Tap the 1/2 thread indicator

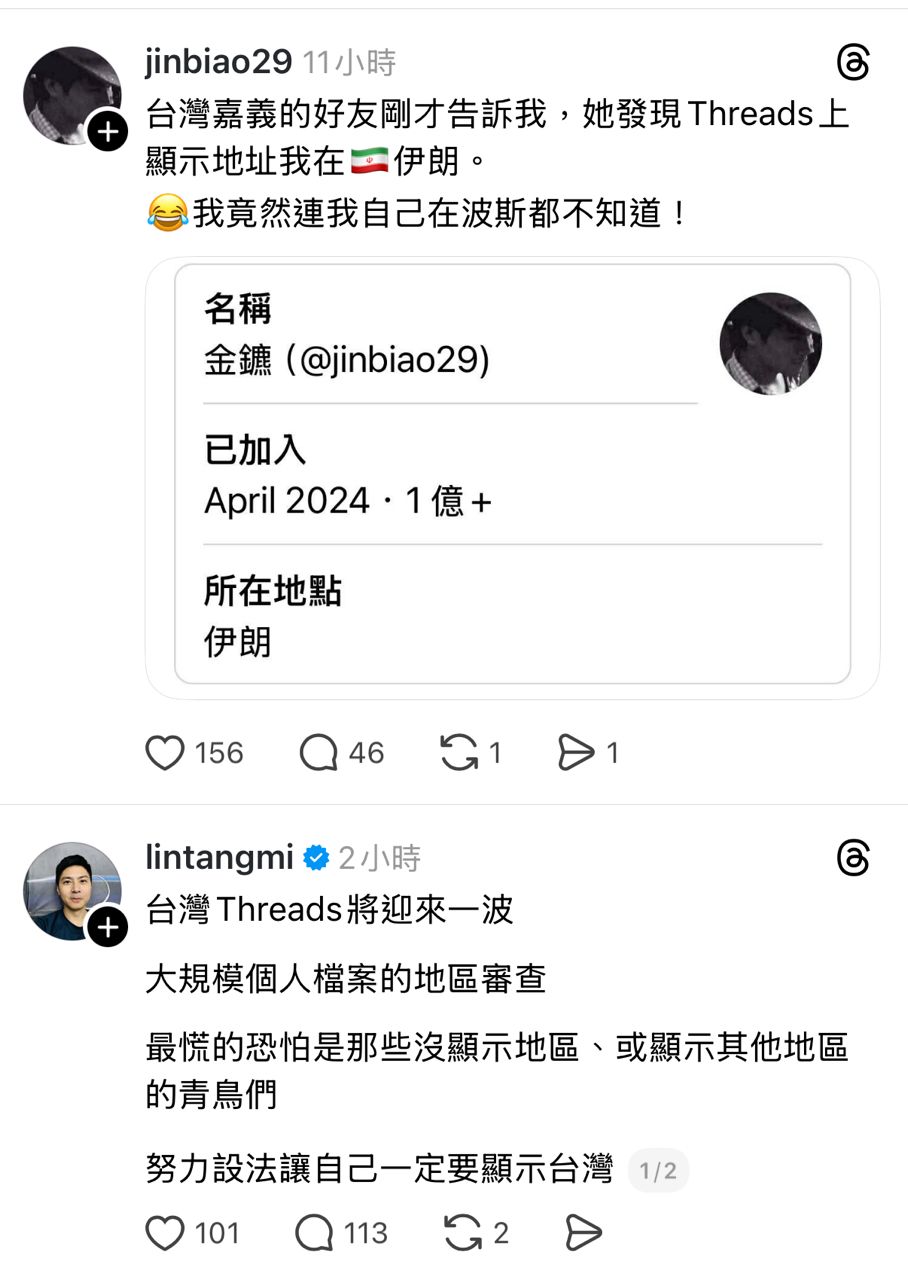658,1171
